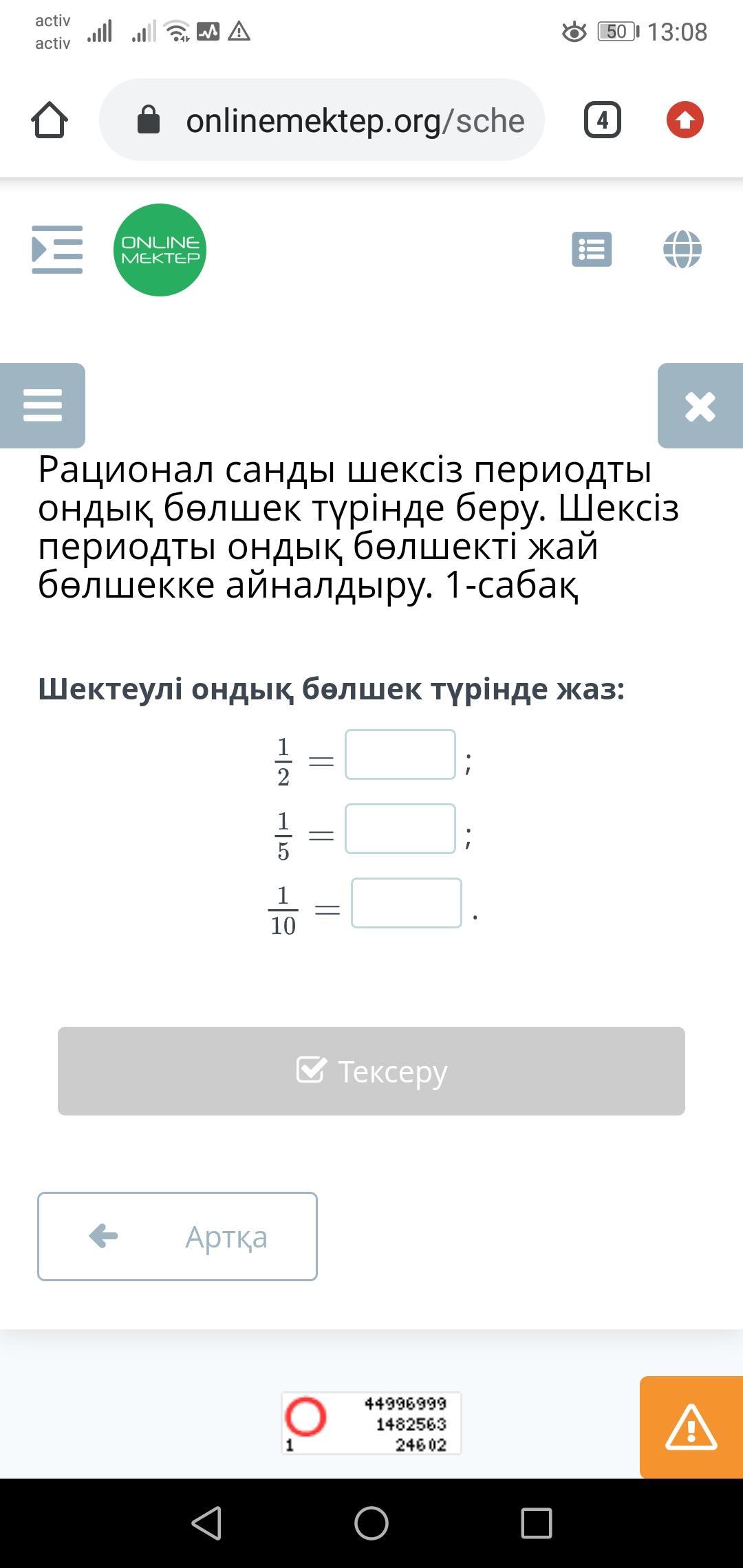Viewport: 743px width, 1568px height.
Task: Close the lesson with the X button
Action: click(700, 406)
